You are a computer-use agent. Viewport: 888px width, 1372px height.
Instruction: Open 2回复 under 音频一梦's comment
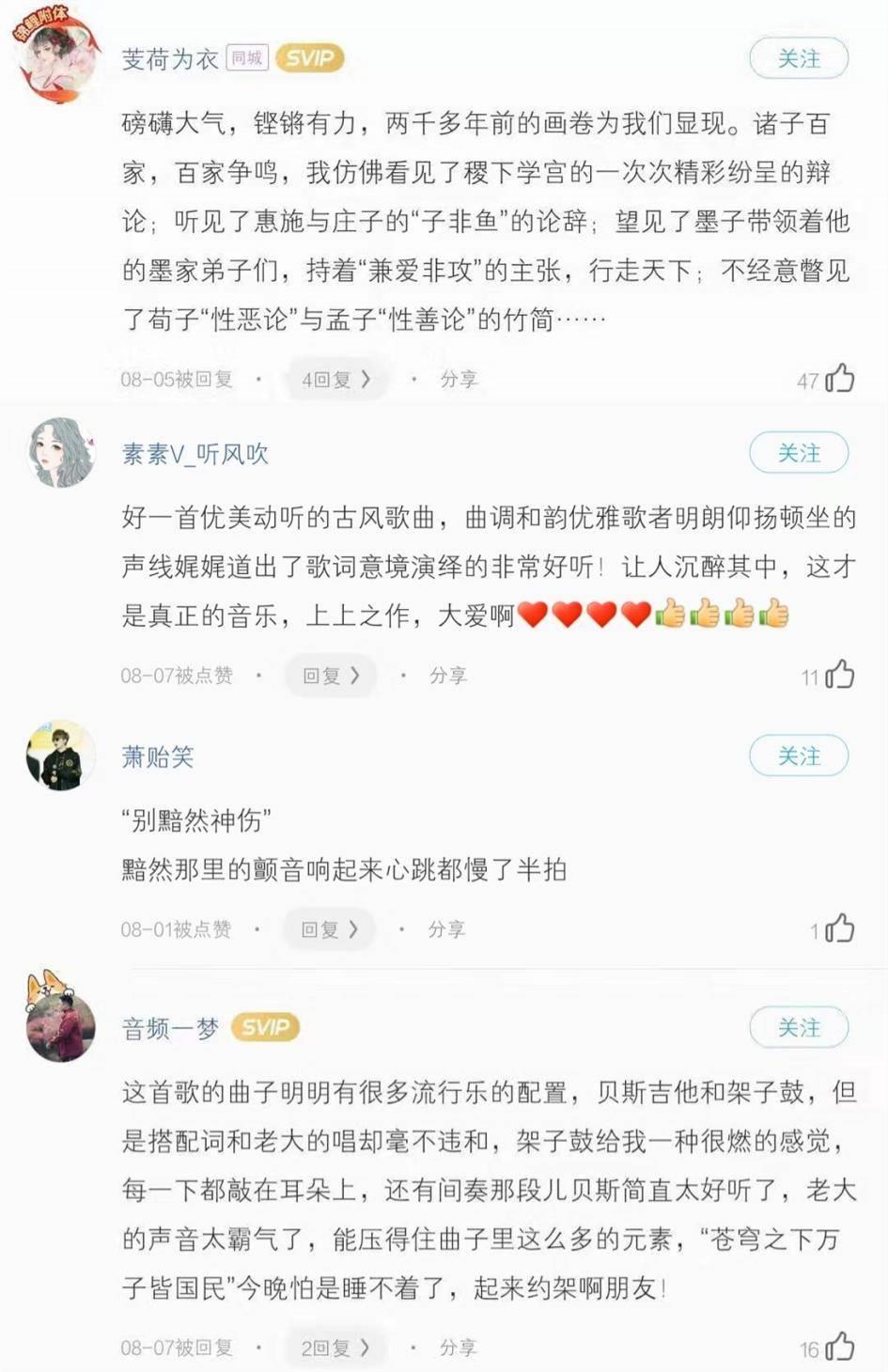pyautogui.click(x=335, y=1348)
